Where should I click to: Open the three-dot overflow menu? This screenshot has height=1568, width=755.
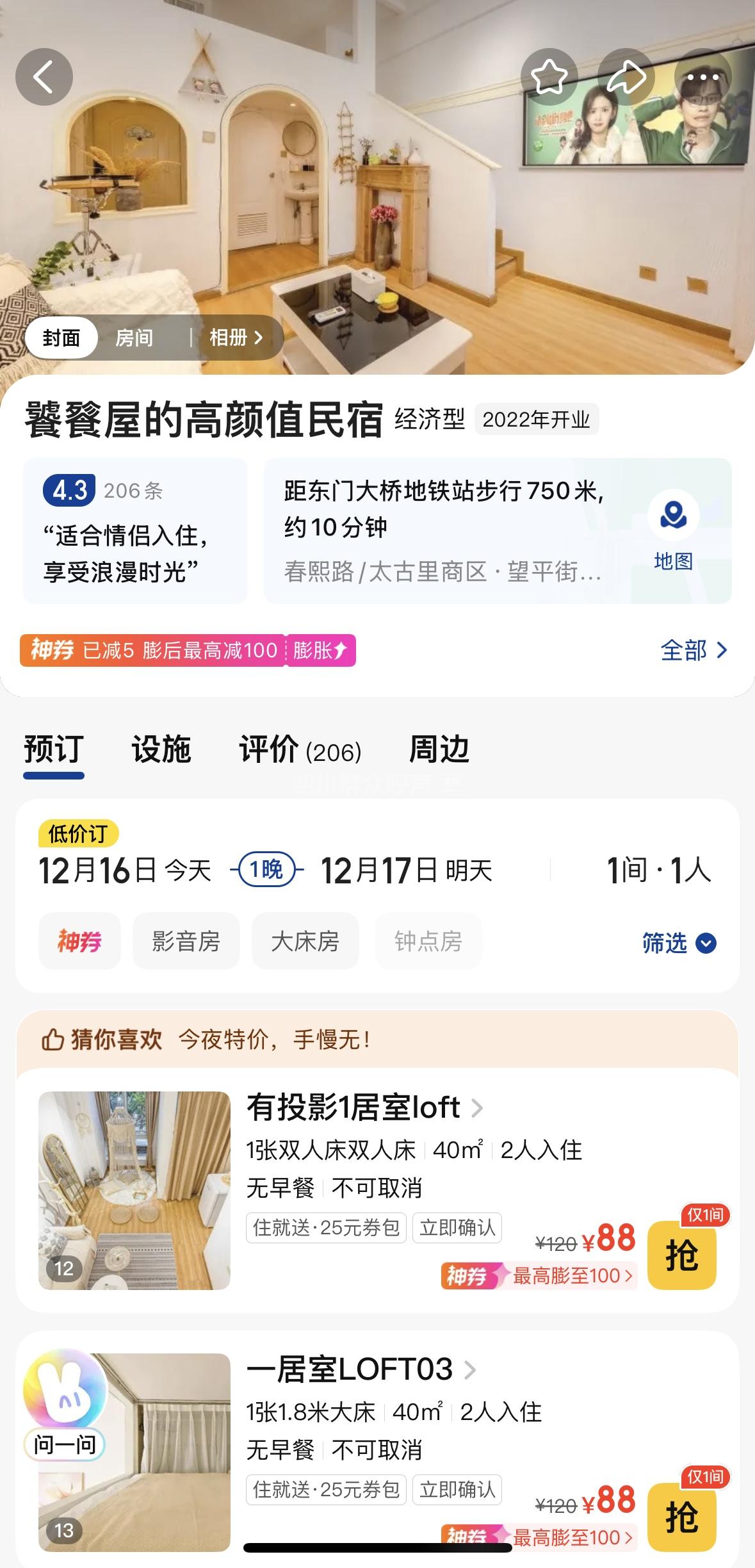[702, 78]
